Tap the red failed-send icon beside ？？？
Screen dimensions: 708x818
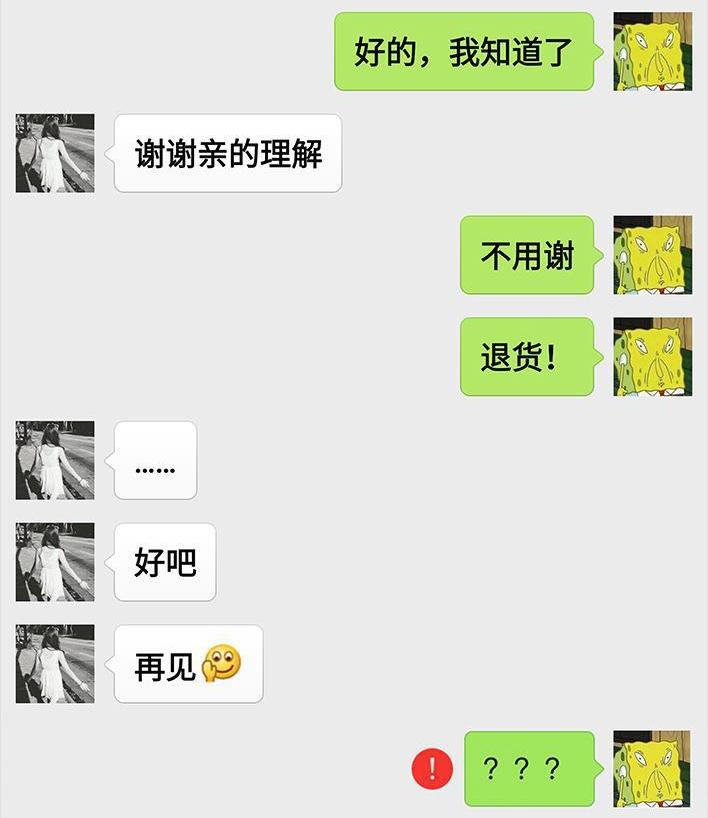tap(432, 769)
